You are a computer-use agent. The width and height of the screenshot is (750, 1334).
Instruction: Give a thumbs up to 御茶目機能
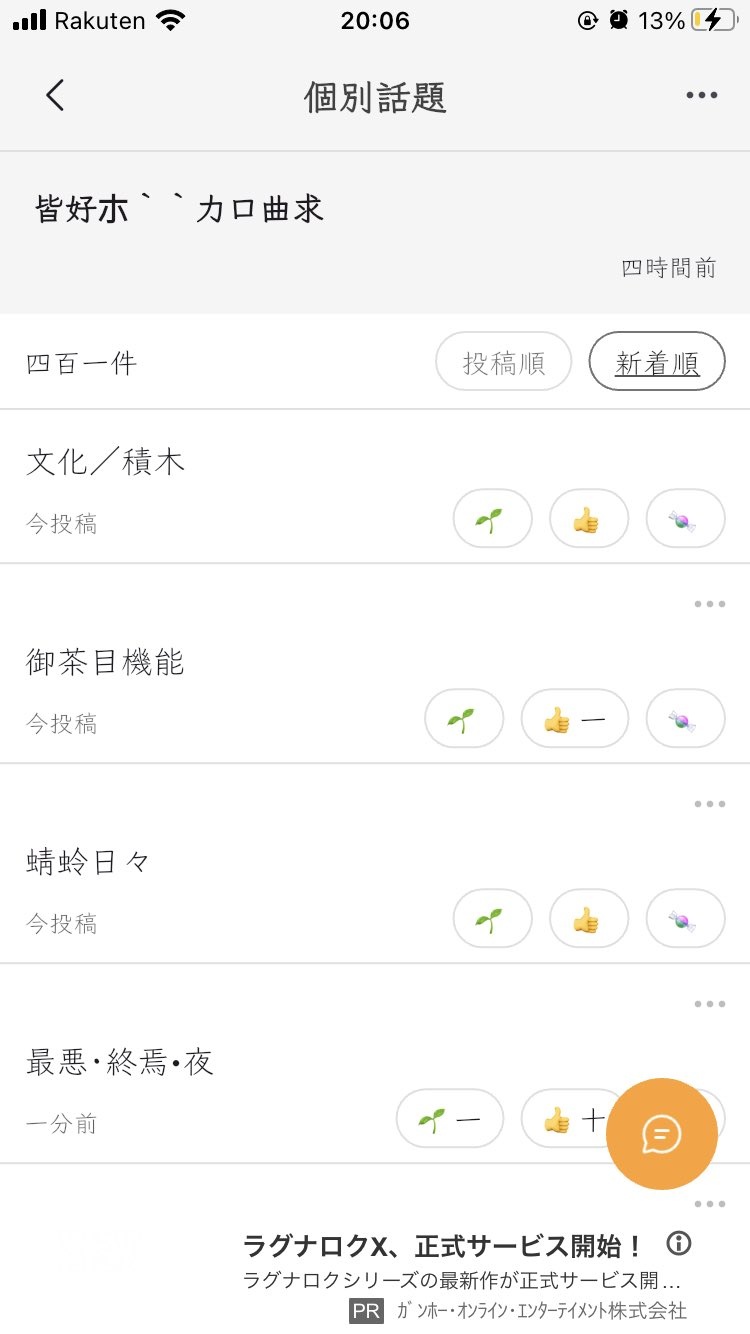point(575,718)
